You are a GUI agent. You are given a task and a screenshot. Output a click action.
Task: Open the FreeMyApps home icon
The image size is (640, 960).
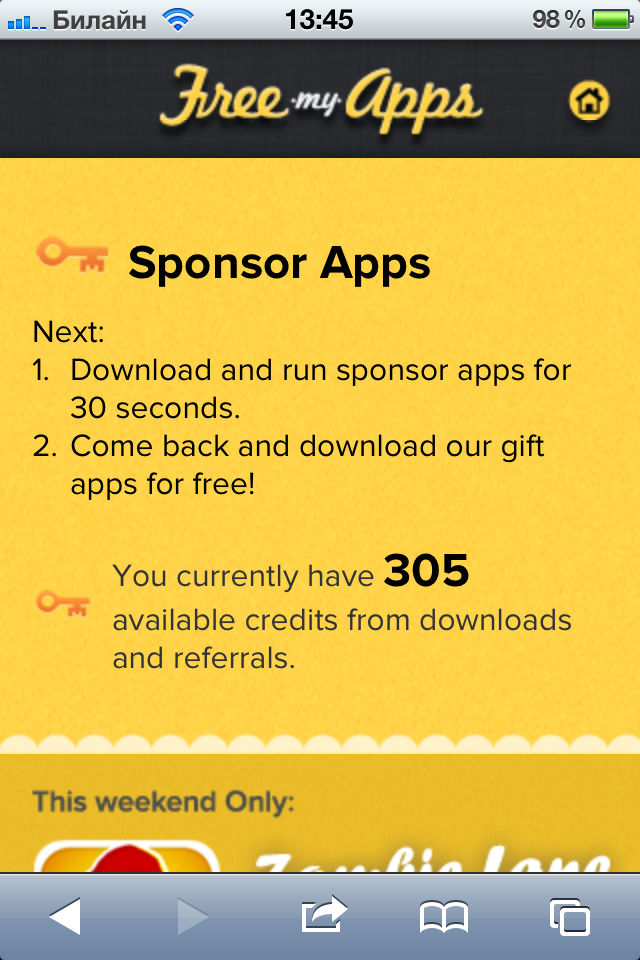pos(589,101)
